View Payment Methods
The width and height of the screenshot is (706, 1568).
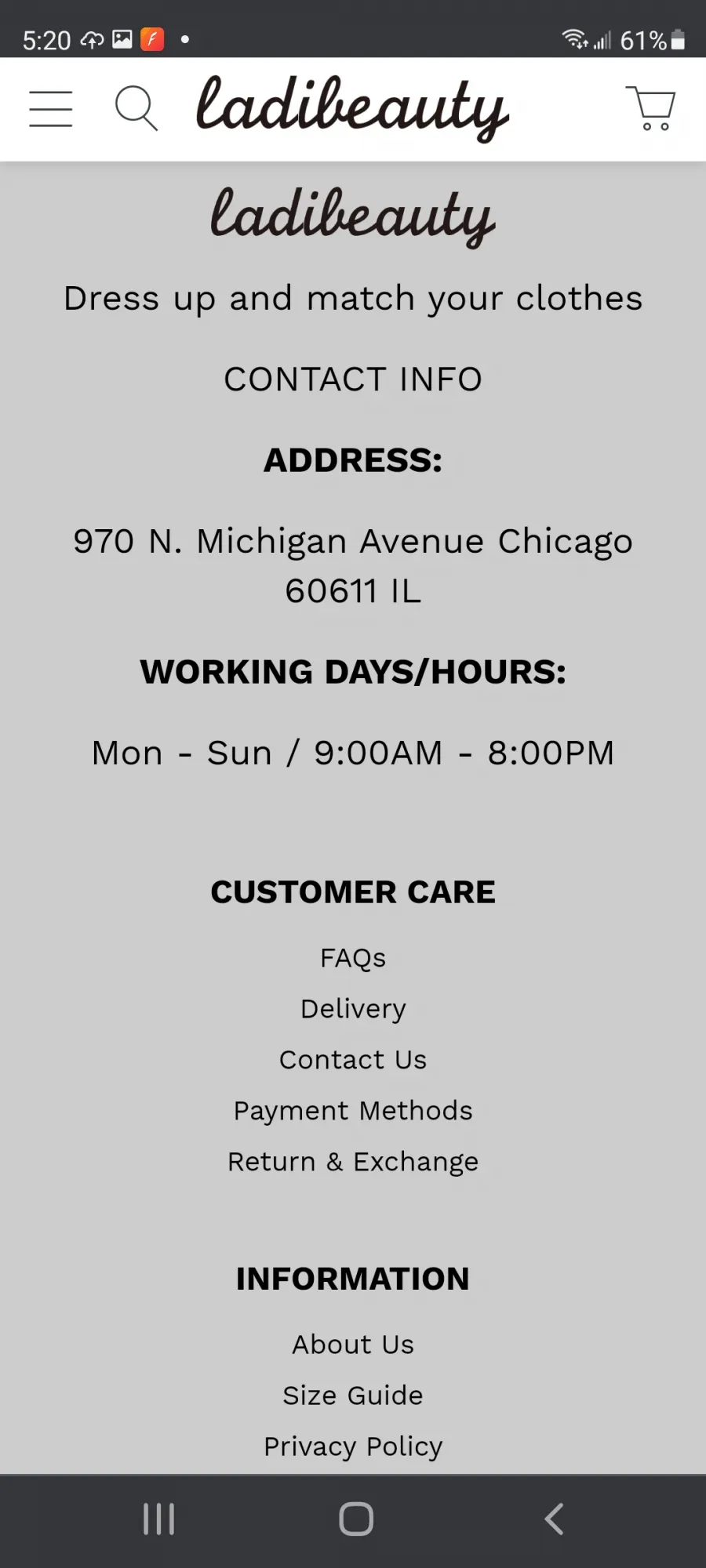353,1111
